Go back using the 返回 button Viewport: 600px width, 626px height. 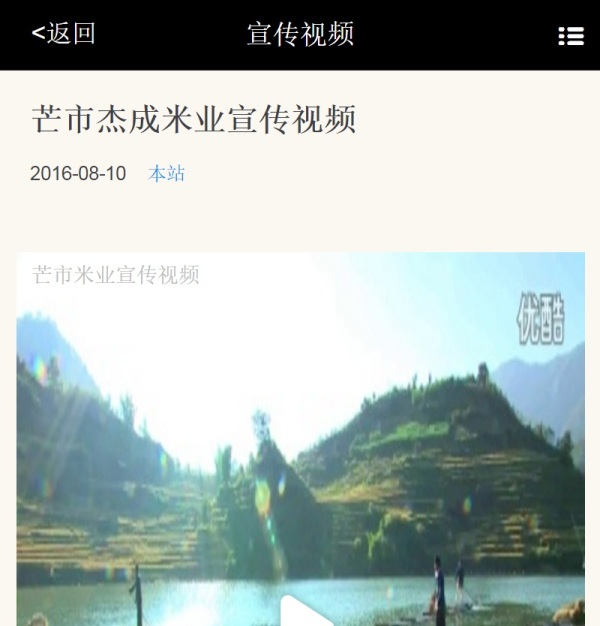63,34
